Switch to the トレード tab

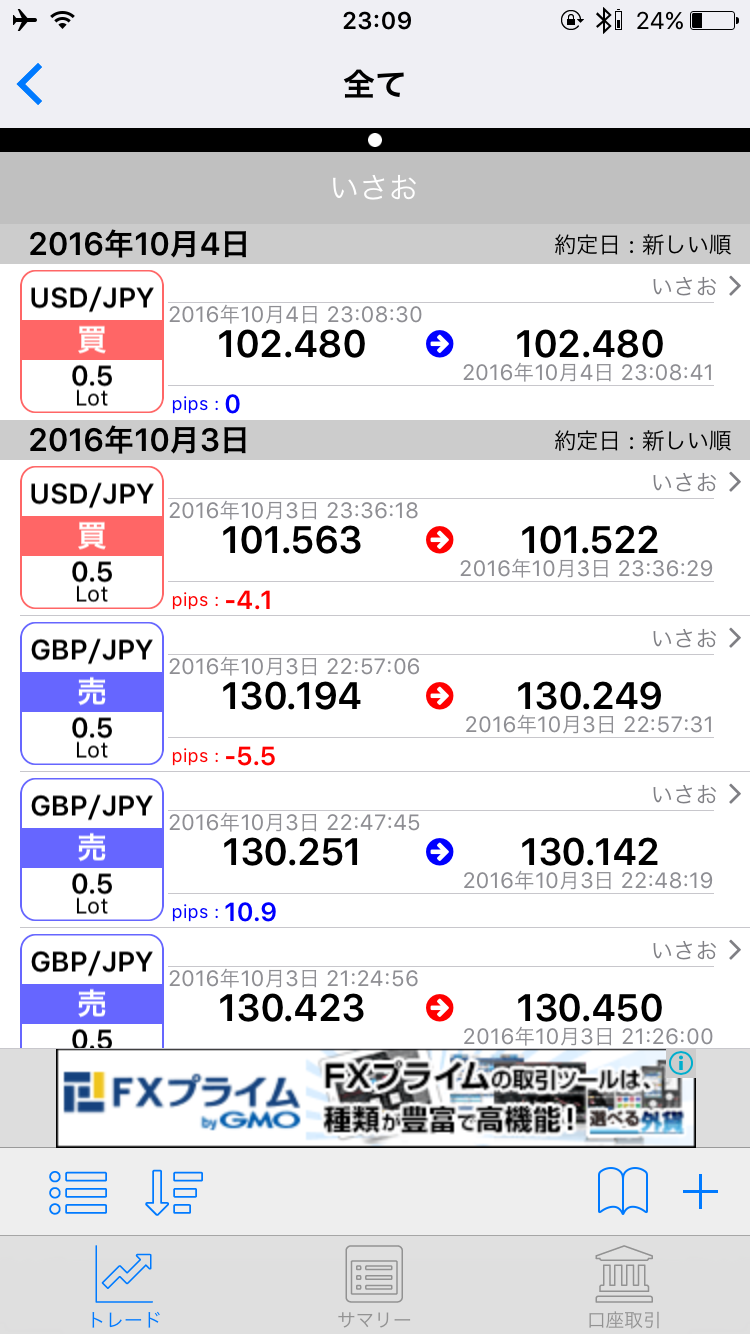click(x=125, y=1285)
